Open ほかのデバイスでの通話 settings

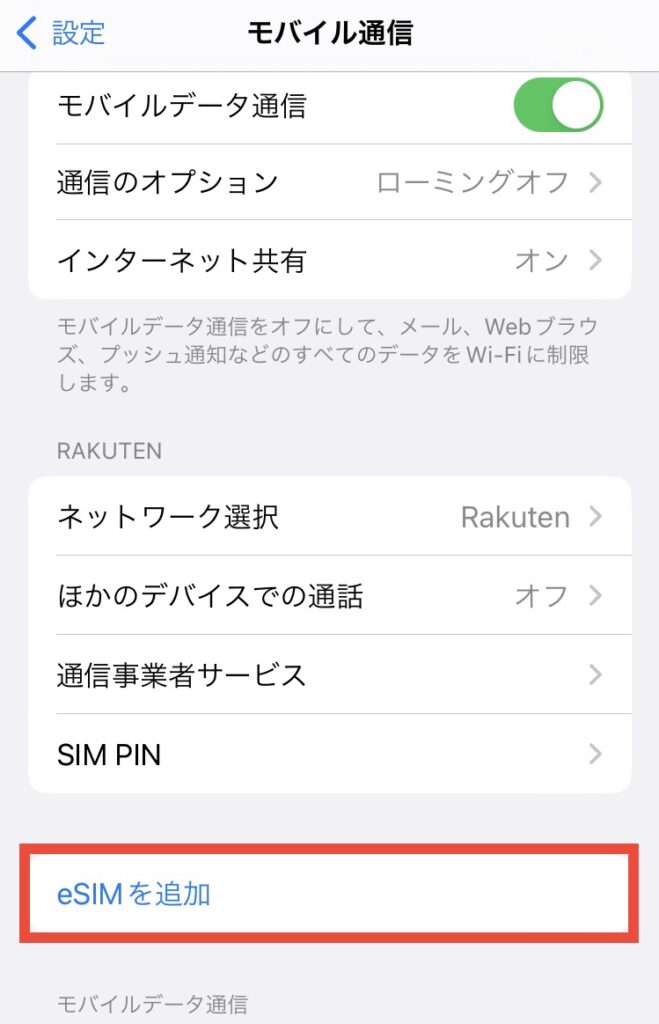[330, 596]
